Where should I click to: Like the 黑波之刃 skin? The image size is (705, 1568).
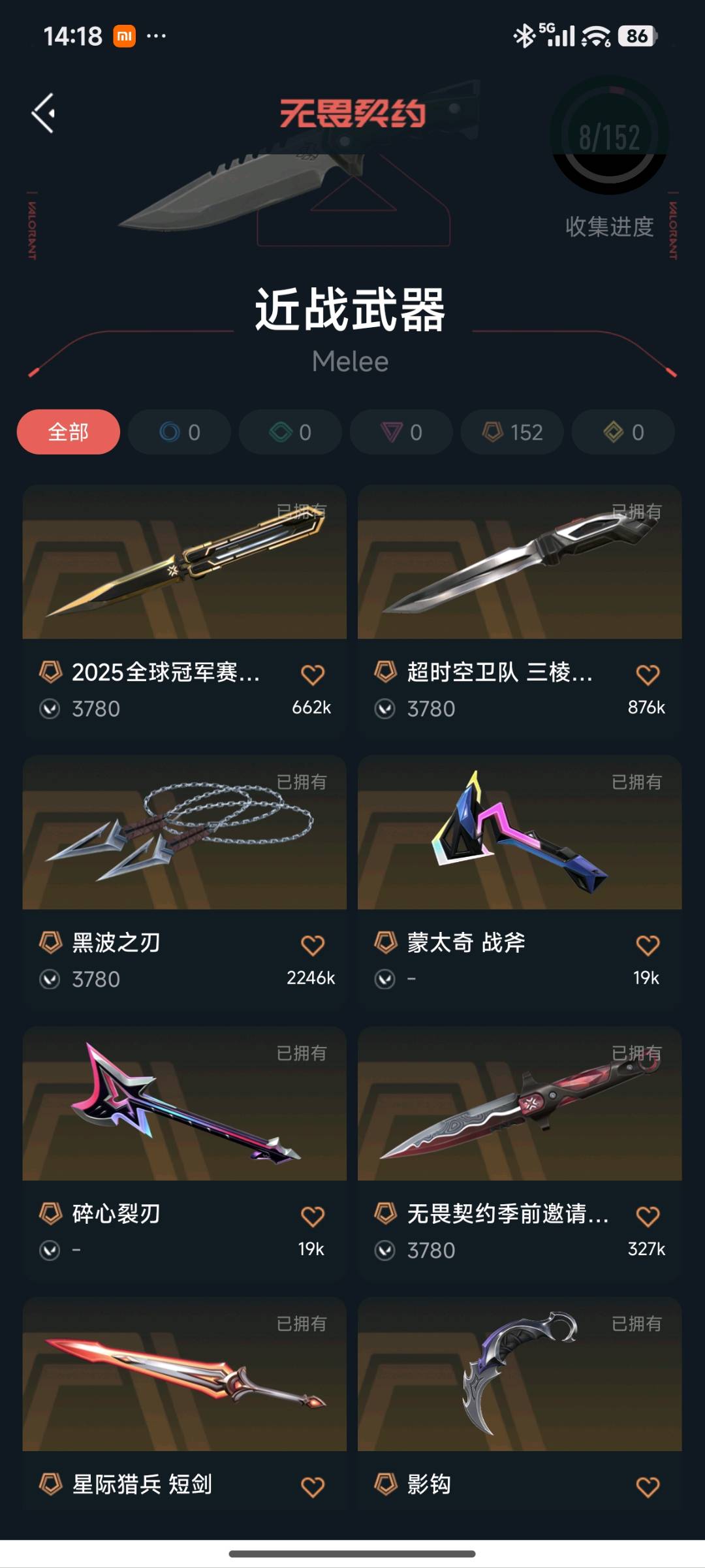313,945
